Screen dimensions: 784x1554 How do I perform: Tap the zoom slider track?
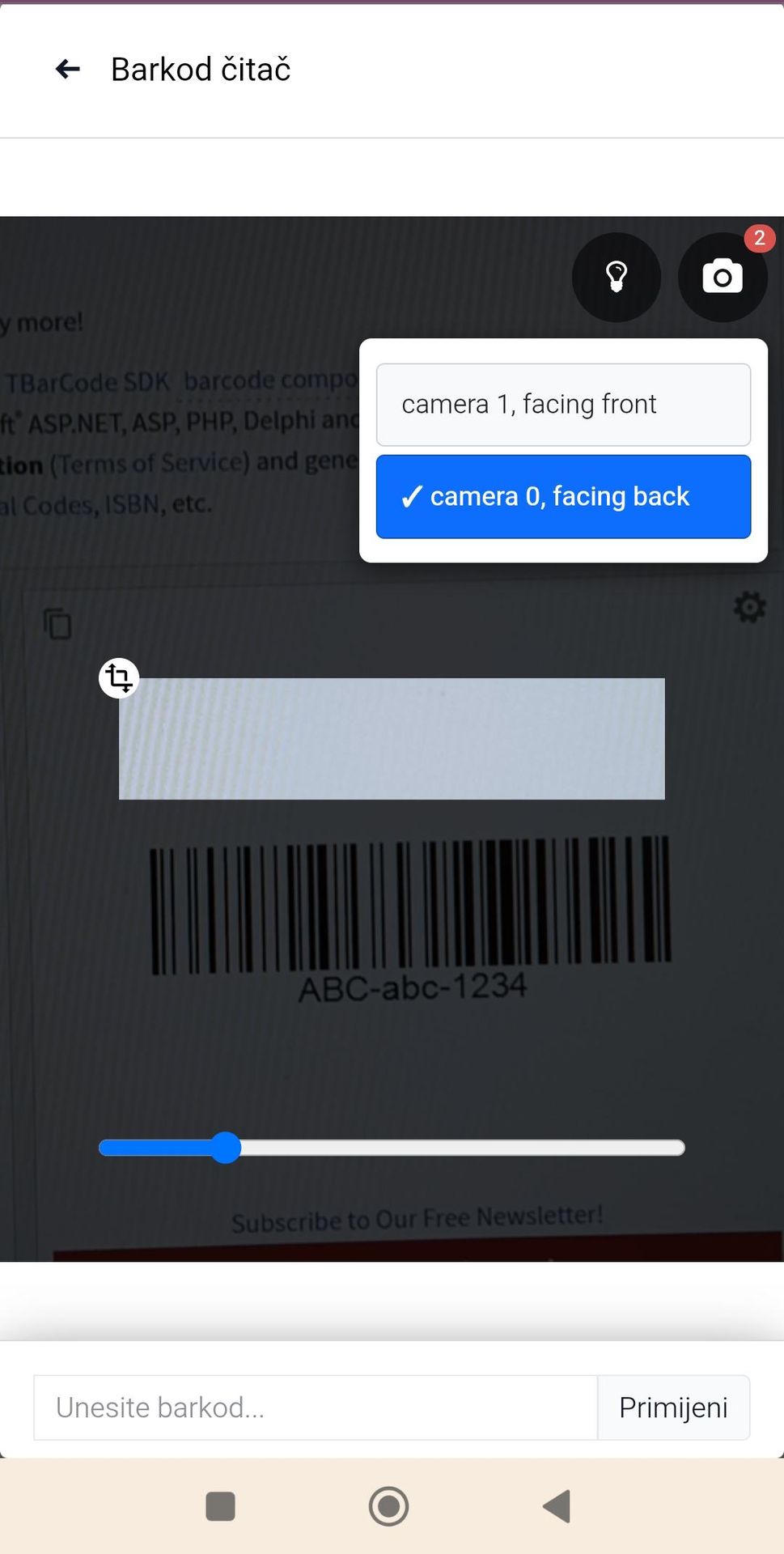coord(392,1148)
